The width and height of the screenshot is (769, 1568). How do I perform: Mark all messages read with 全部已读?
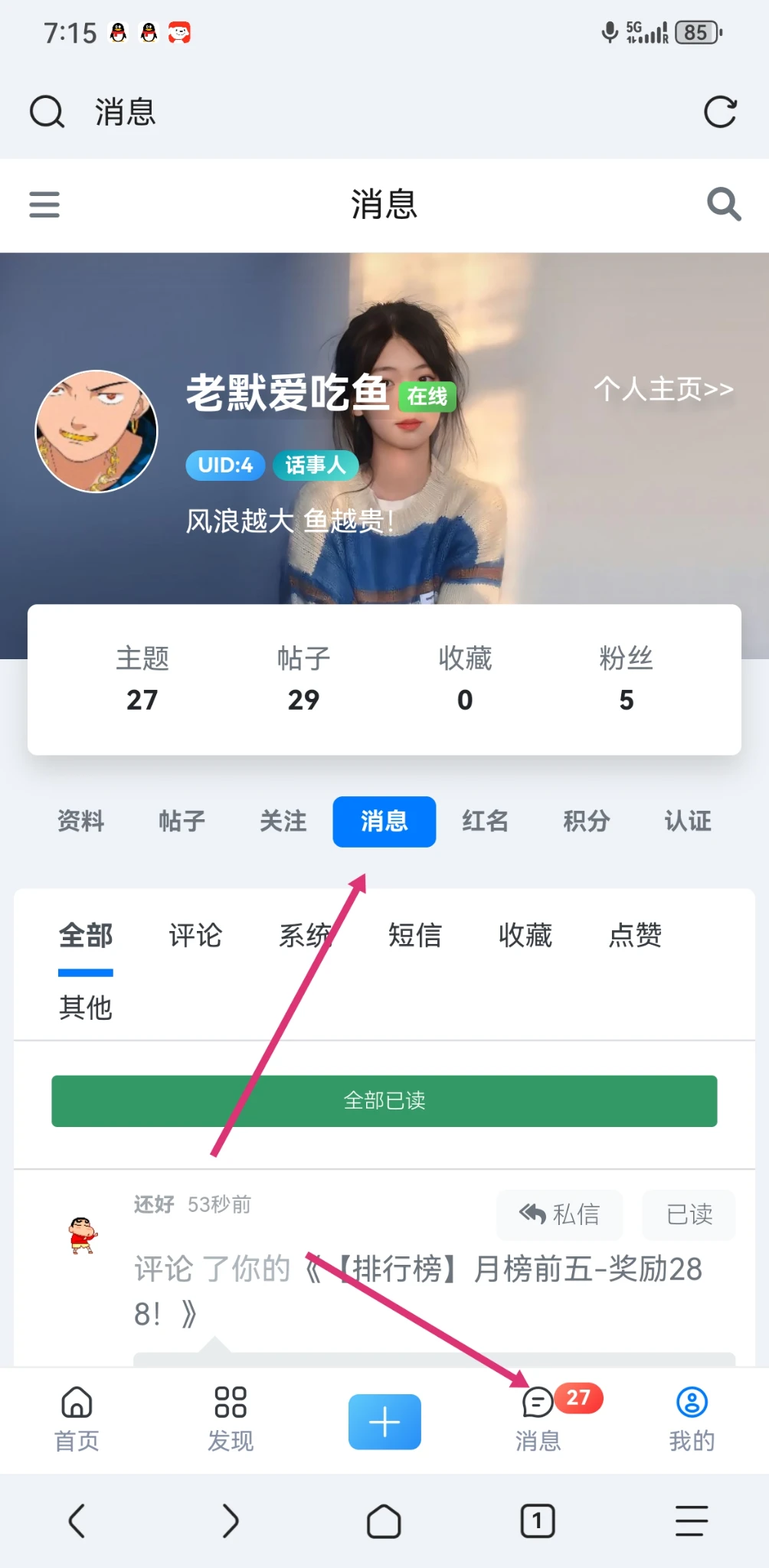coord(384,1101)
